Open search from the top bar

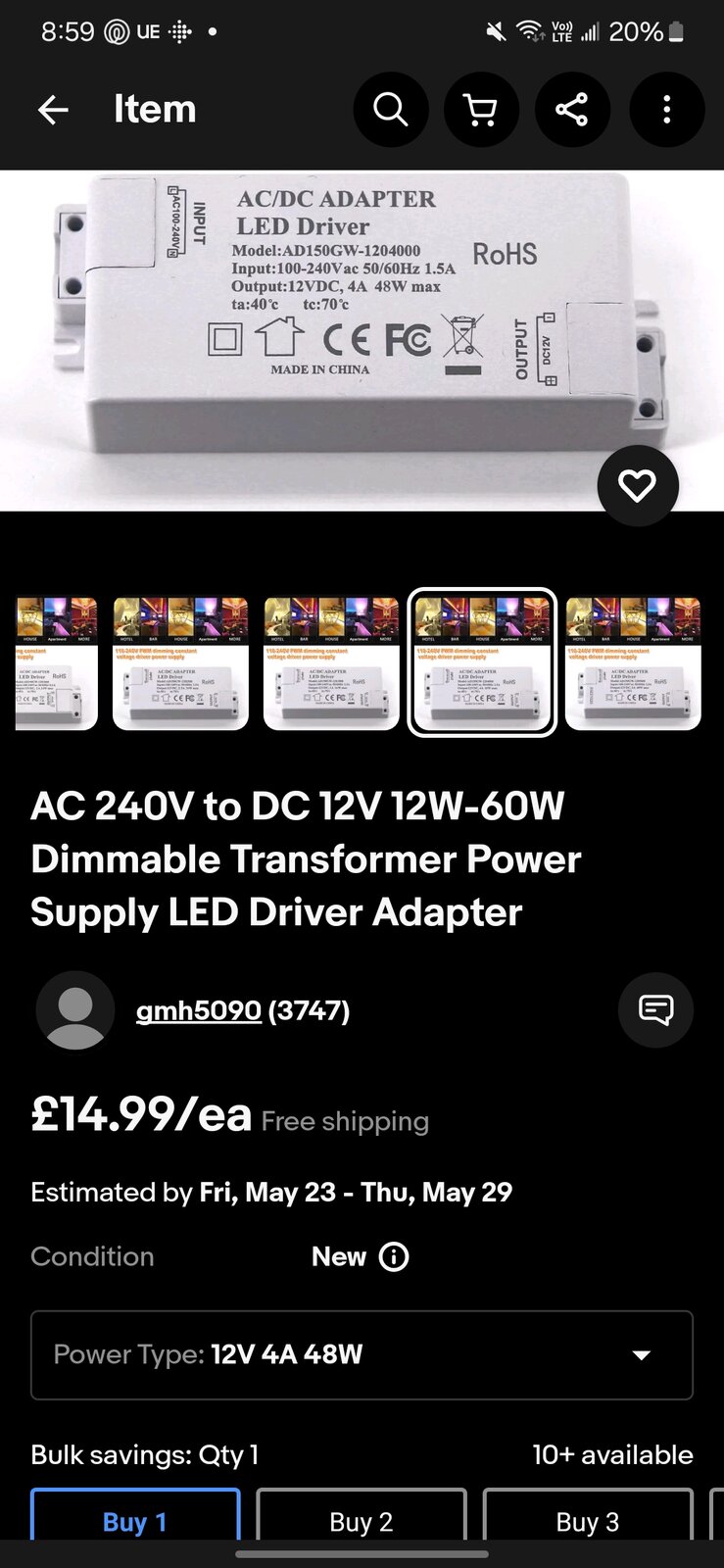tap(391, 110)
